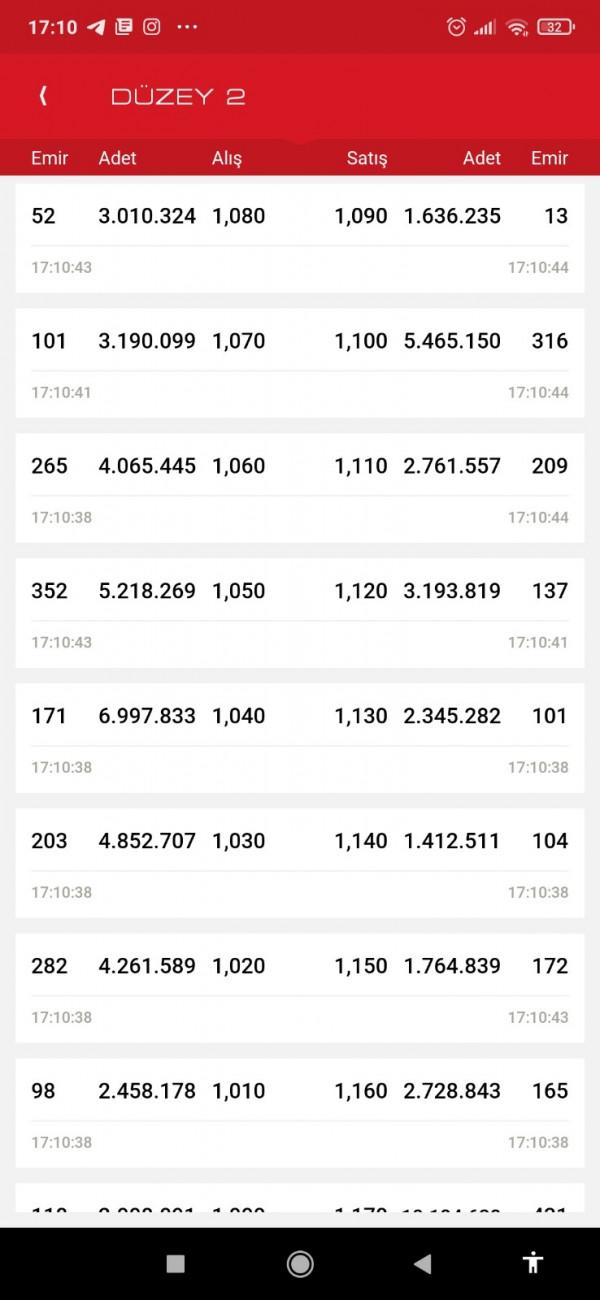The width and height of the screenshot is (600, 1300).
Task: Tap the system home button
Action: [300, 1264]
